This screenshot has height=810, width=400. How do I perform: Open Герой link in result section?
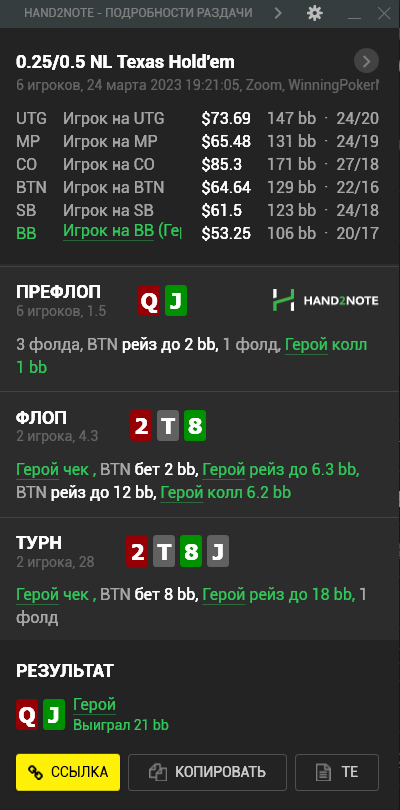point(95,705)
